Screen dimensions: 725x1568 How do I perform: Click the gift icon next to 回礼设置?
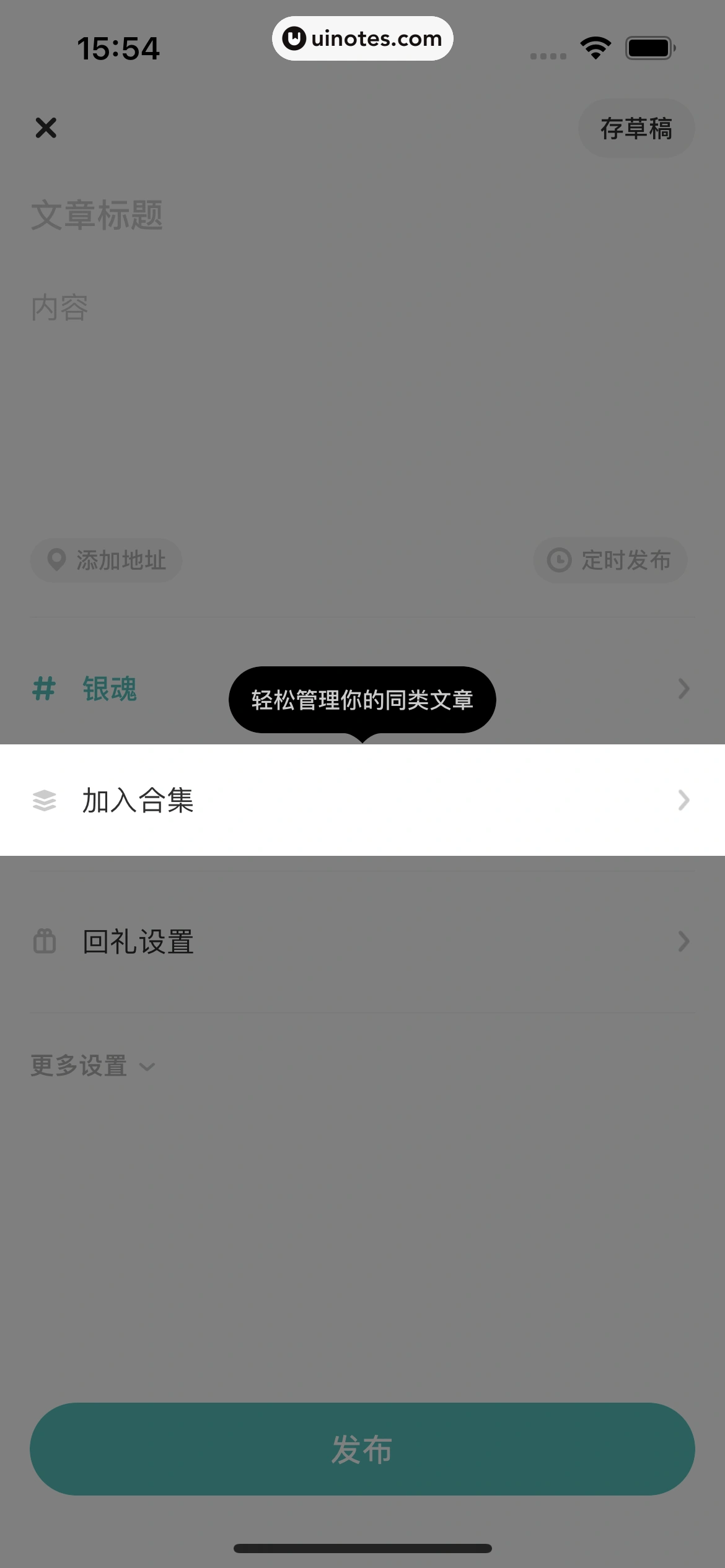click(x=44, y=943)
